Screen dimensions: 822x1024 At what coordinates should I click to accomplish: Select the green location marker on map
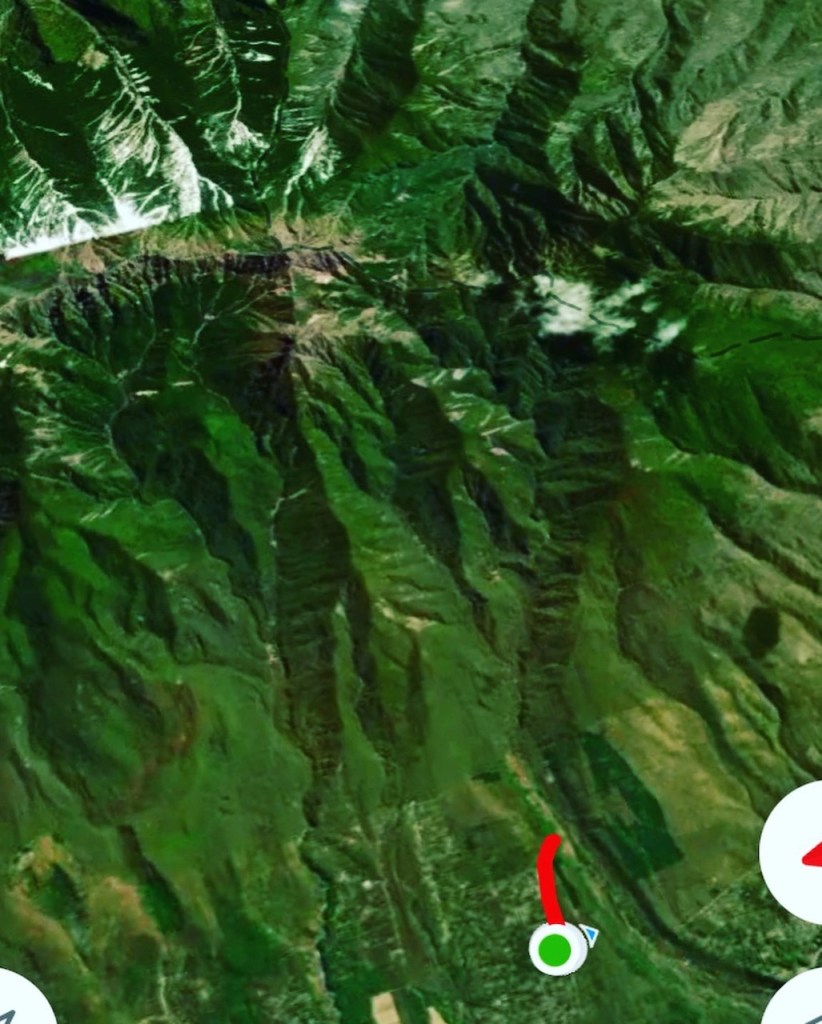[x=556, y=949]
